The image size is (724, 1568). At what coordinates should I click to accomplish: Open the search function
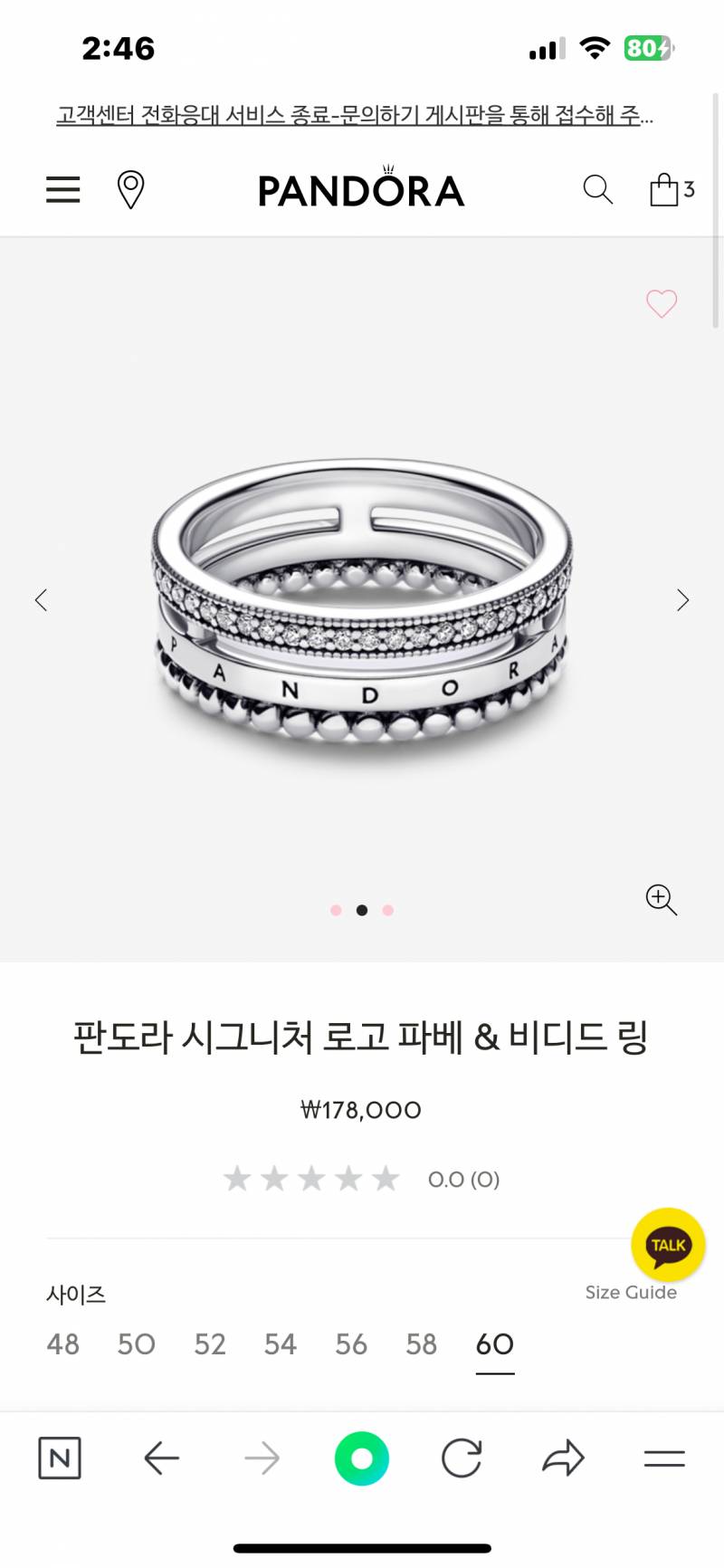click(597, 189)
